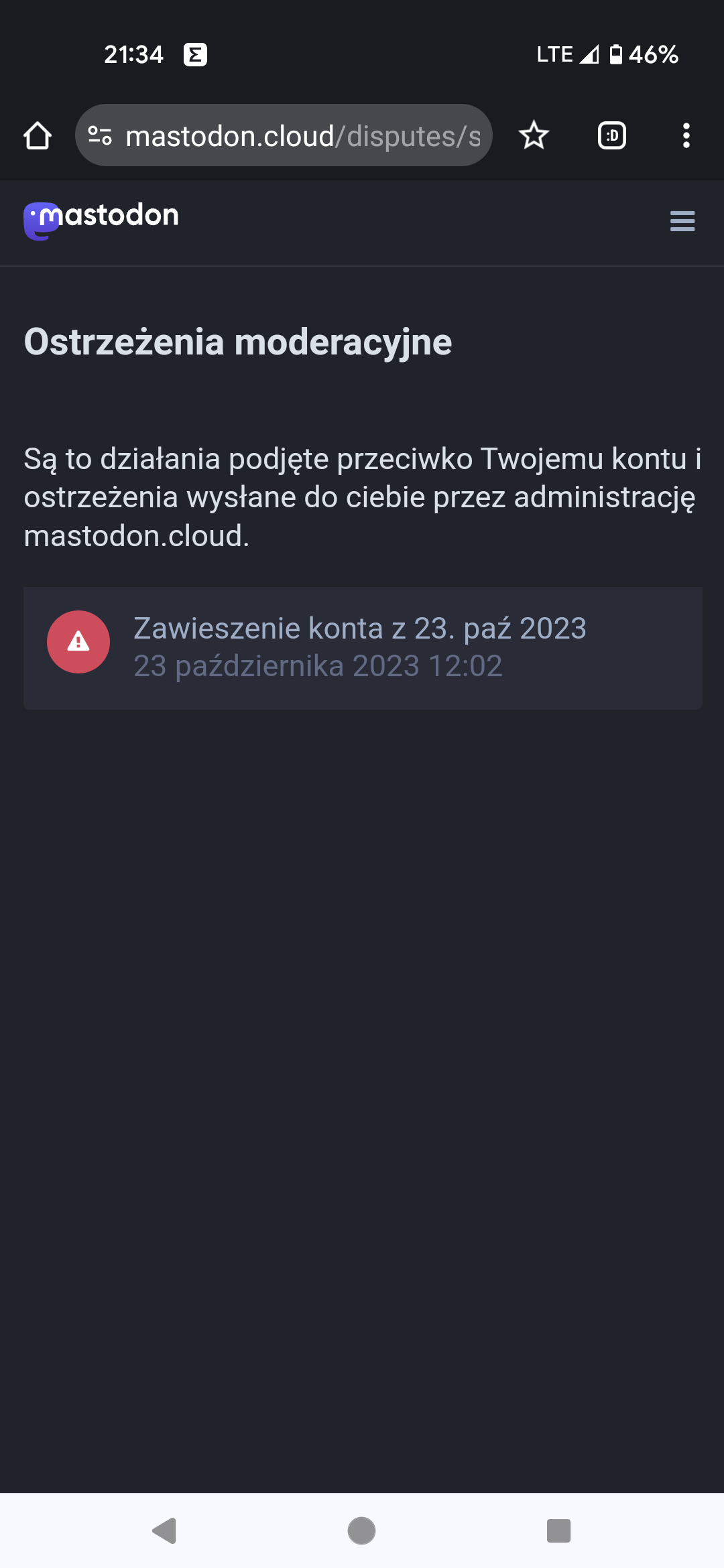Open the browser home page

coord(38,135)
